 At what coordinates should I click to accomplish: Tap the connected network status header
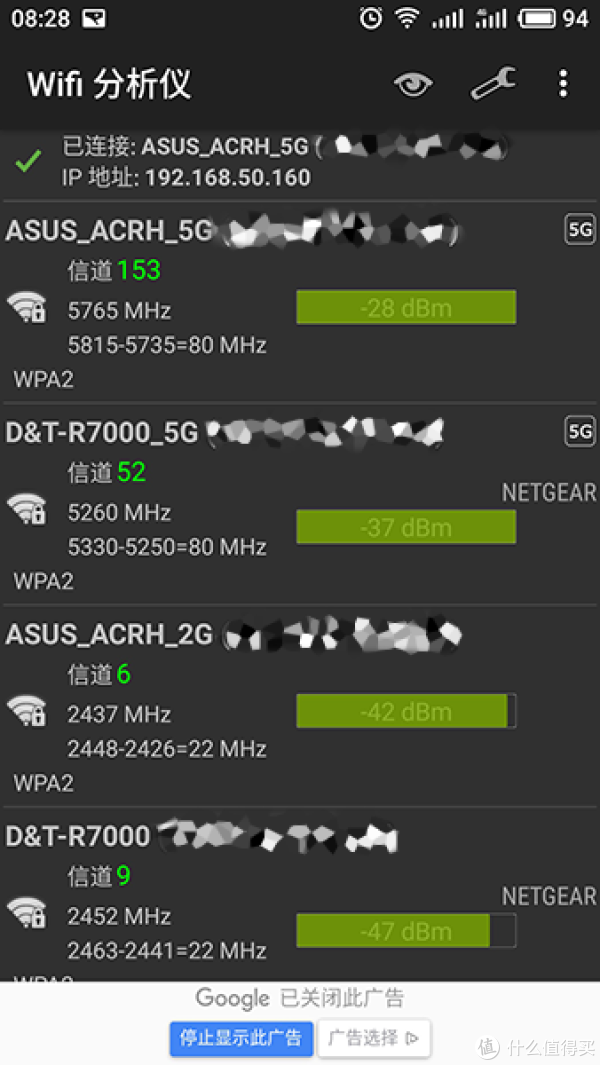(x=300, y=163)
